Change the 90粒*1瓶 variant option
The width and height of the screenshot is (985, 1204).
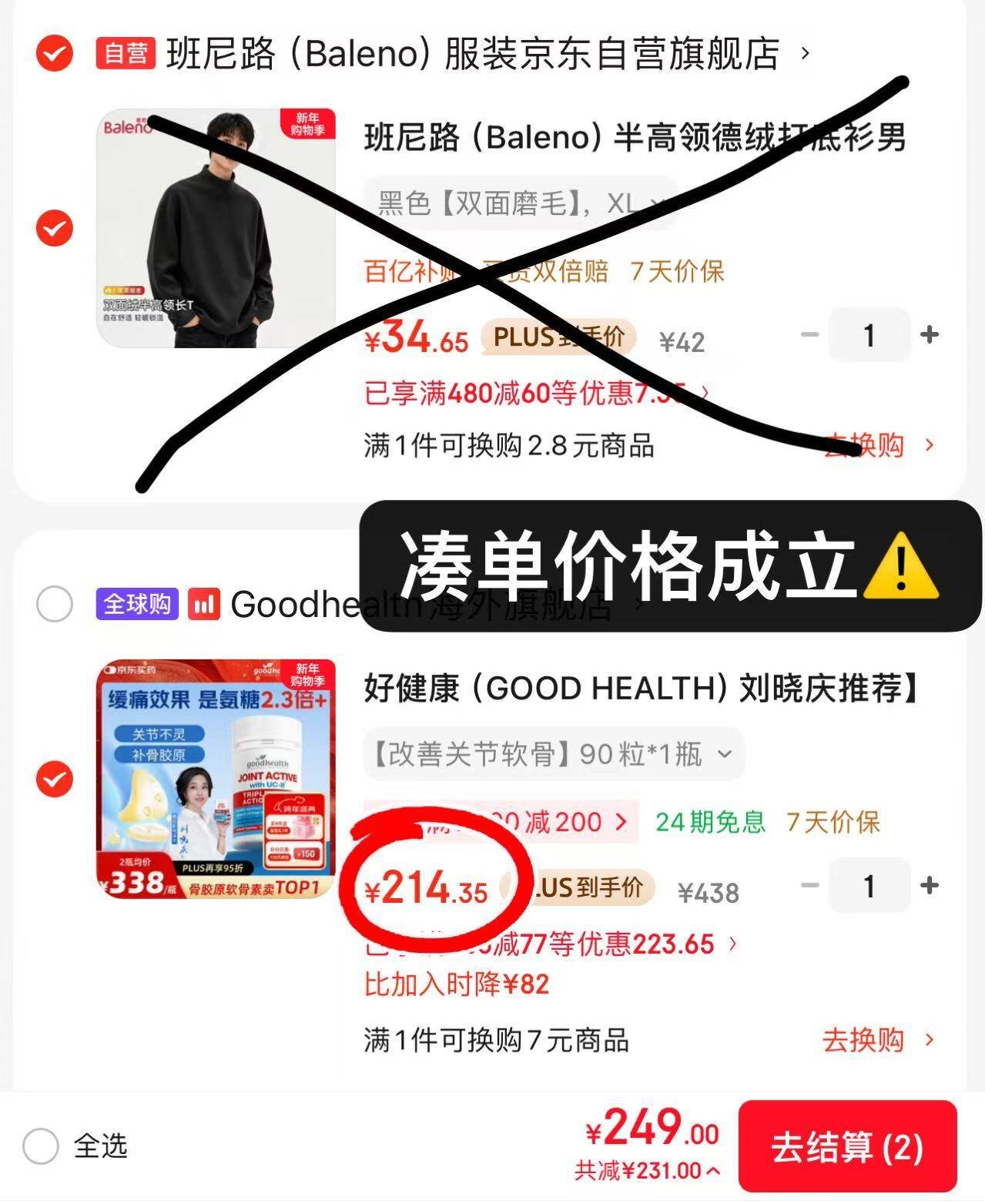coord(554,753)
